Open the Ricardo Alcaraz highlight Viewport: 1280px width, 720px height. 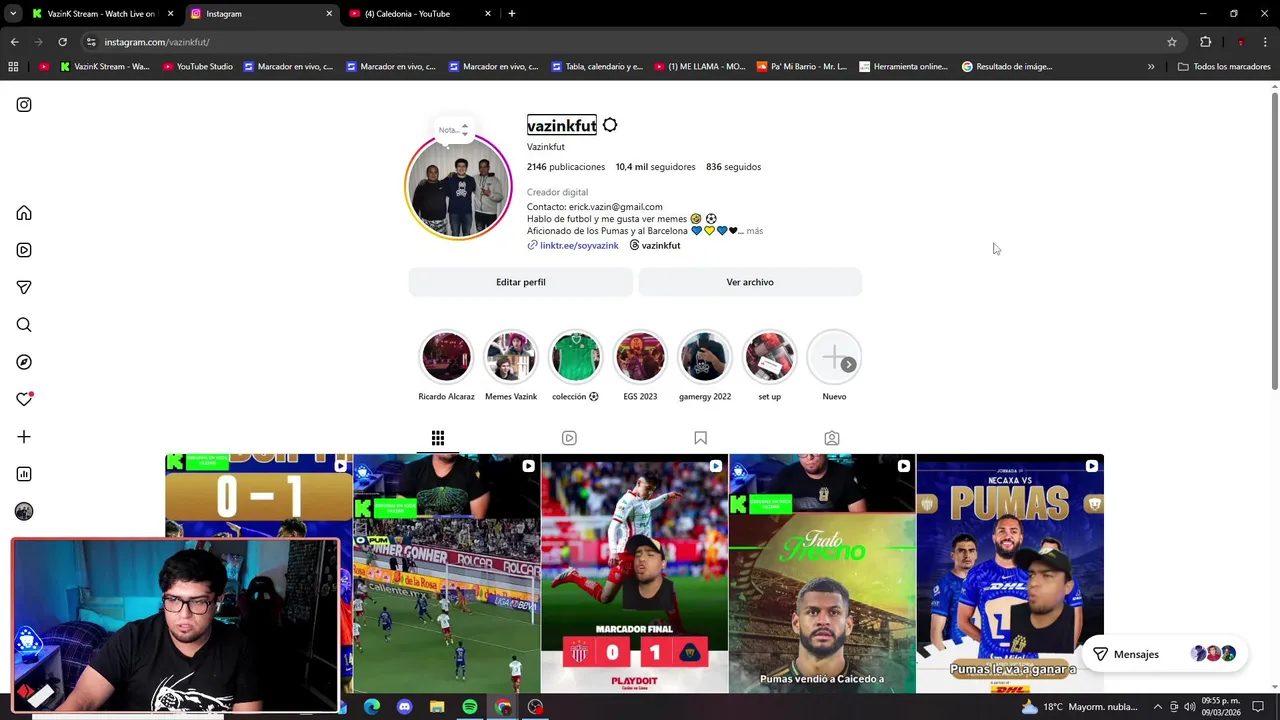(x=446, y=357)
